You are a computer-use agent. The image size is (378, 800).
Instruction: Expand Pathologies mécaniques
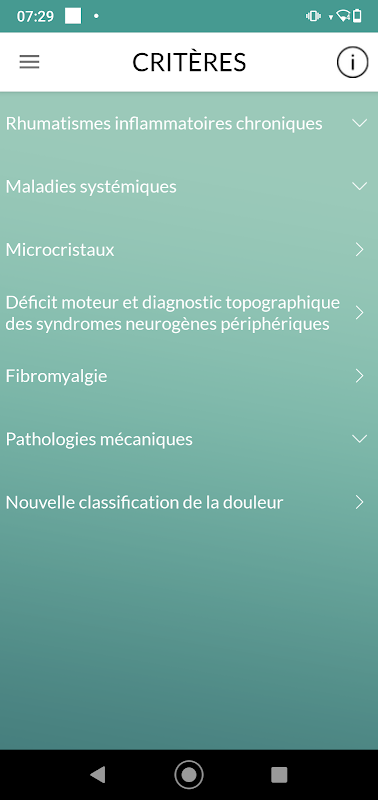(x=189, y=439)
